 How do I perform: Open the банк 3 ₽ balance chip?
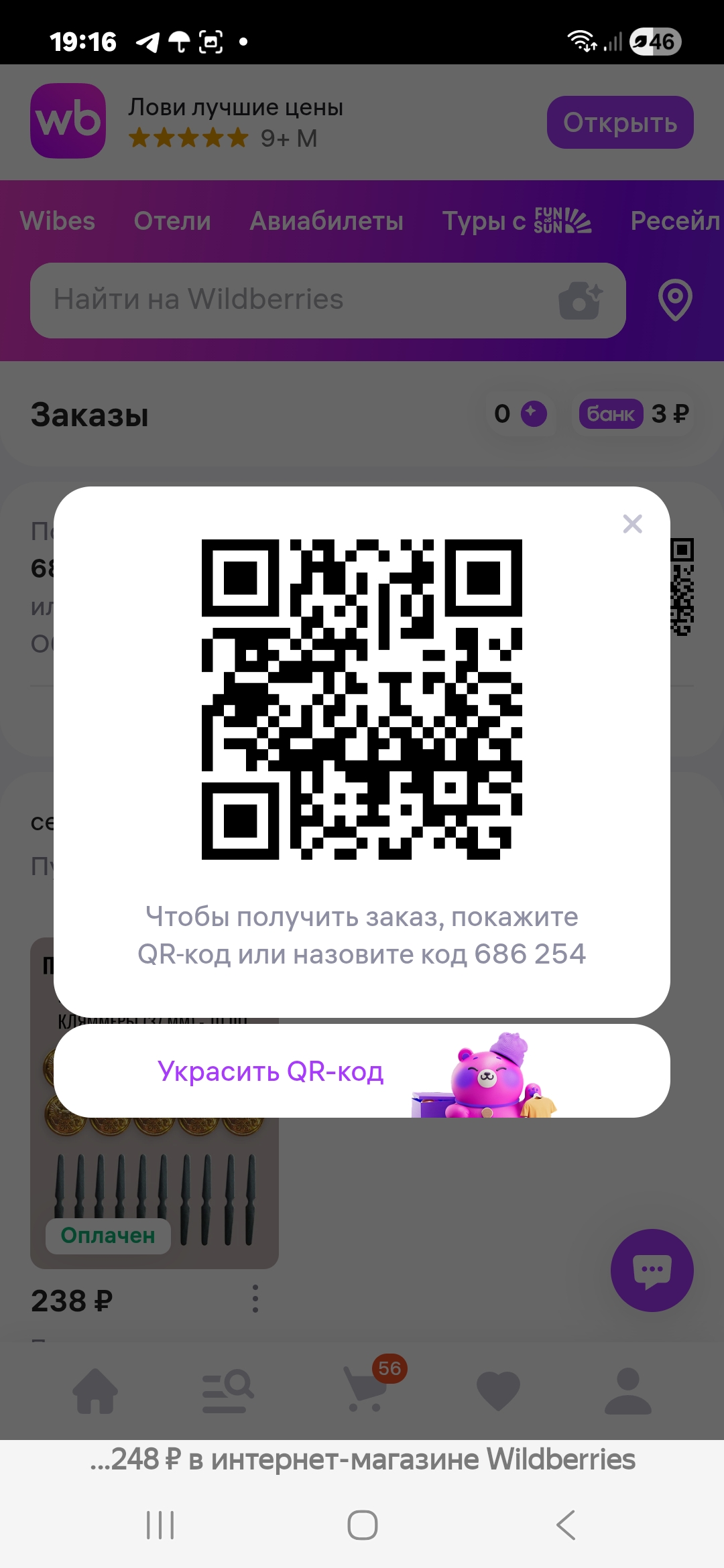(x=633, y=414)
